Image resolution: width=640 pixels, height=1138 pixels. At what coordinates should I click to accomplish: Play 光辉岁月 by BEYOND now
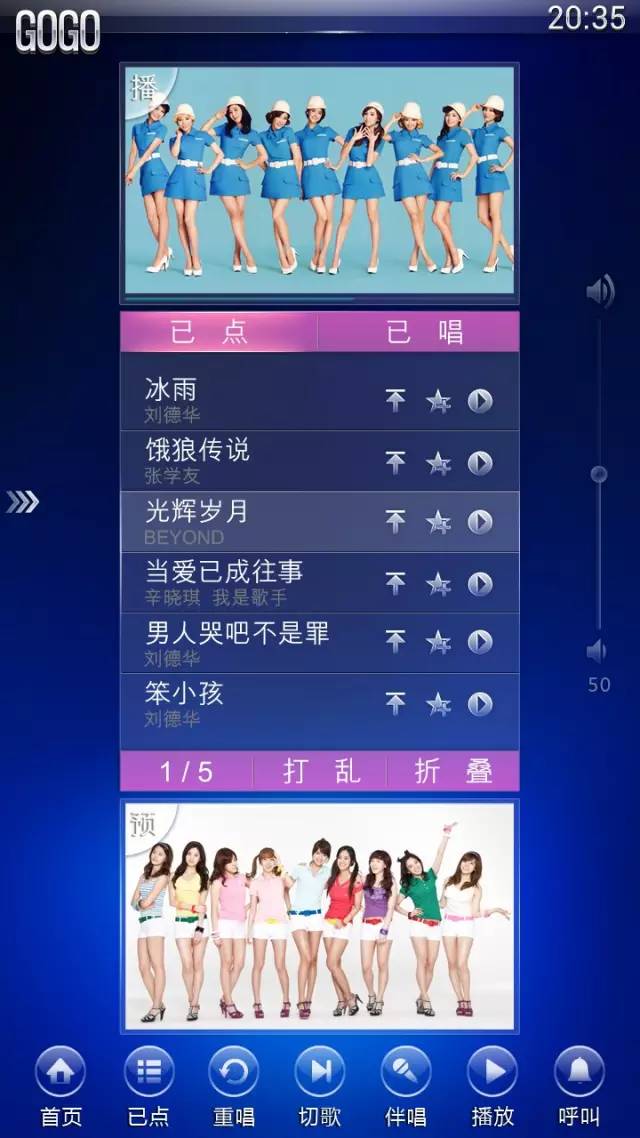[x=480, y=522]
